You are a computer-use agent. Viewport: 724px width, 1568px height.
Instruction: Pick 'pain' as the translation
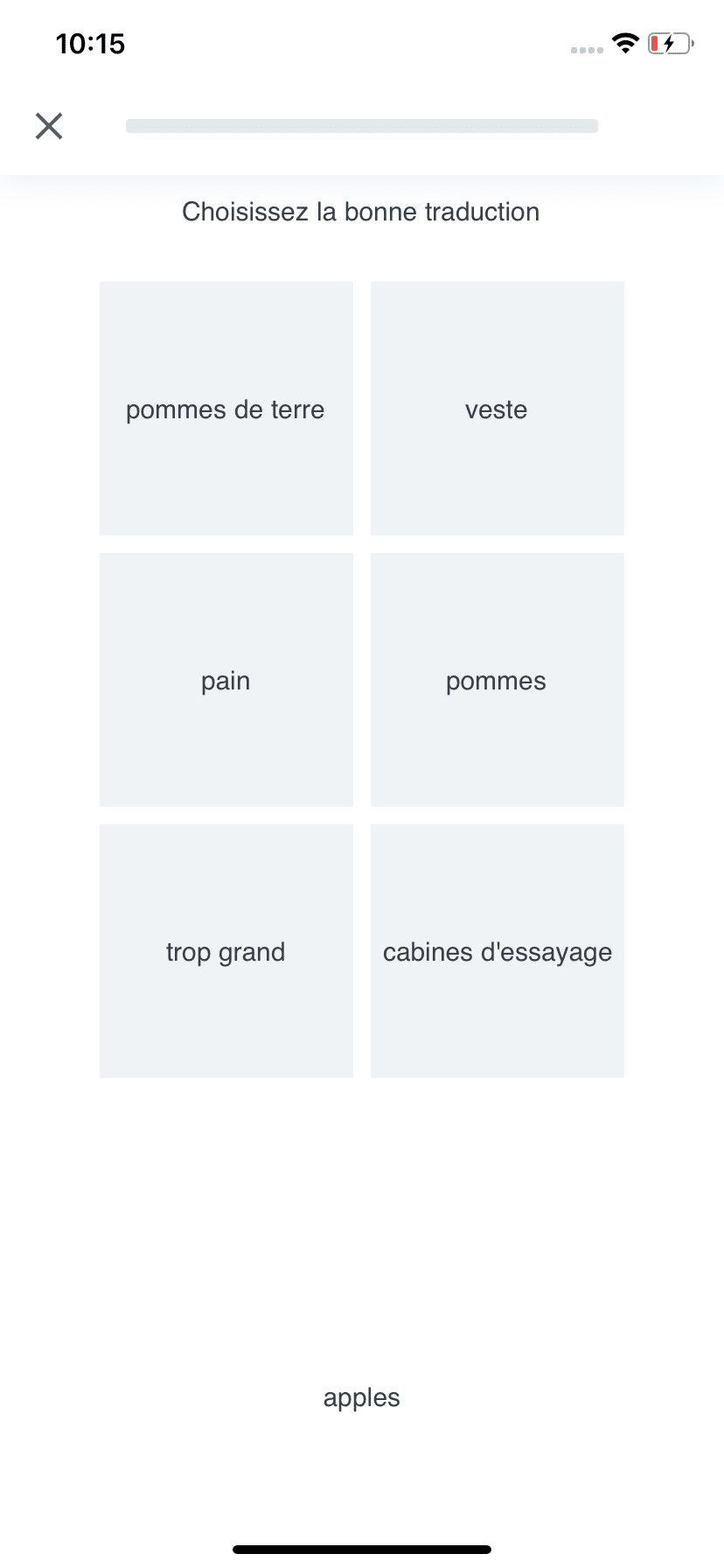point(226,680)
